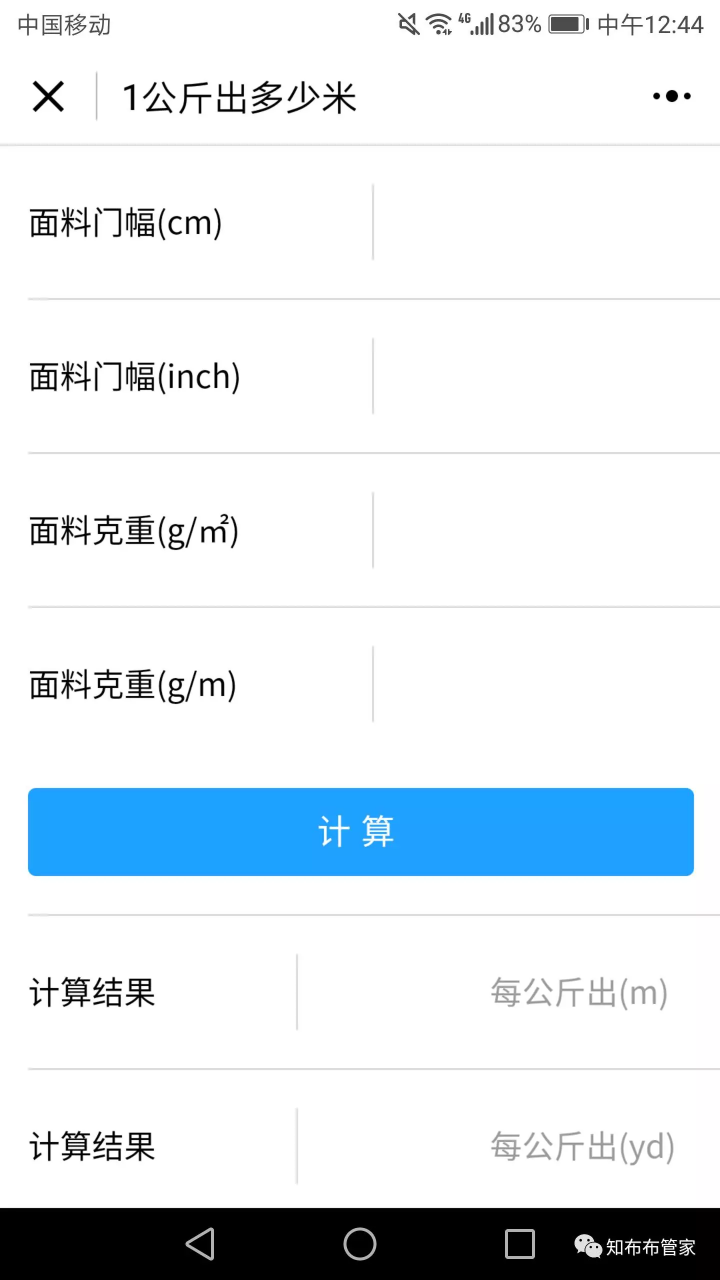Focus the 面料门幅(inch) input field
Viewport: 720px width, 1280px height.
point(545,376)
